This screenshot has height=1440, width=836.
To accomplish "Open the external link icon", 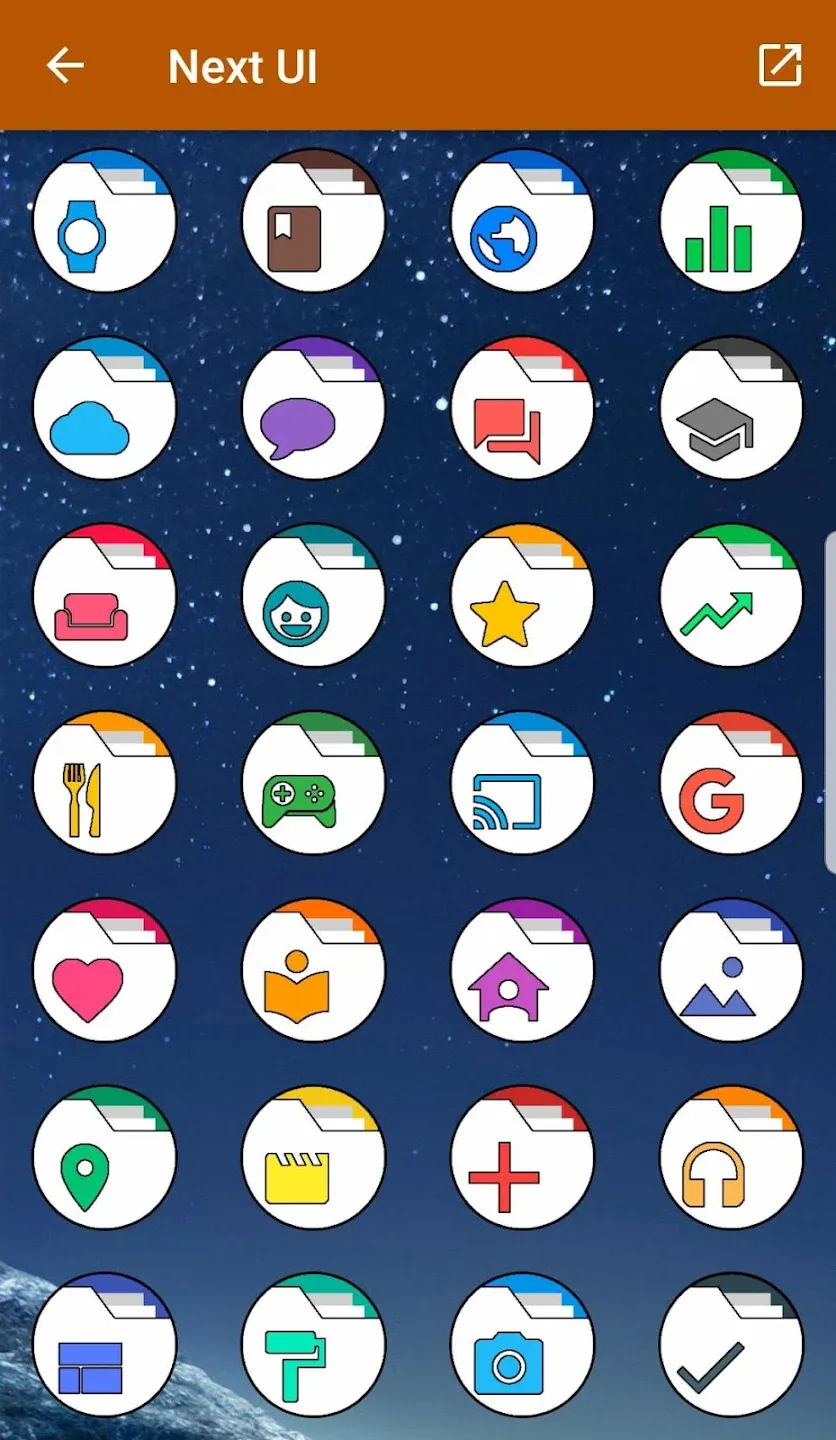I will [780, 66].
